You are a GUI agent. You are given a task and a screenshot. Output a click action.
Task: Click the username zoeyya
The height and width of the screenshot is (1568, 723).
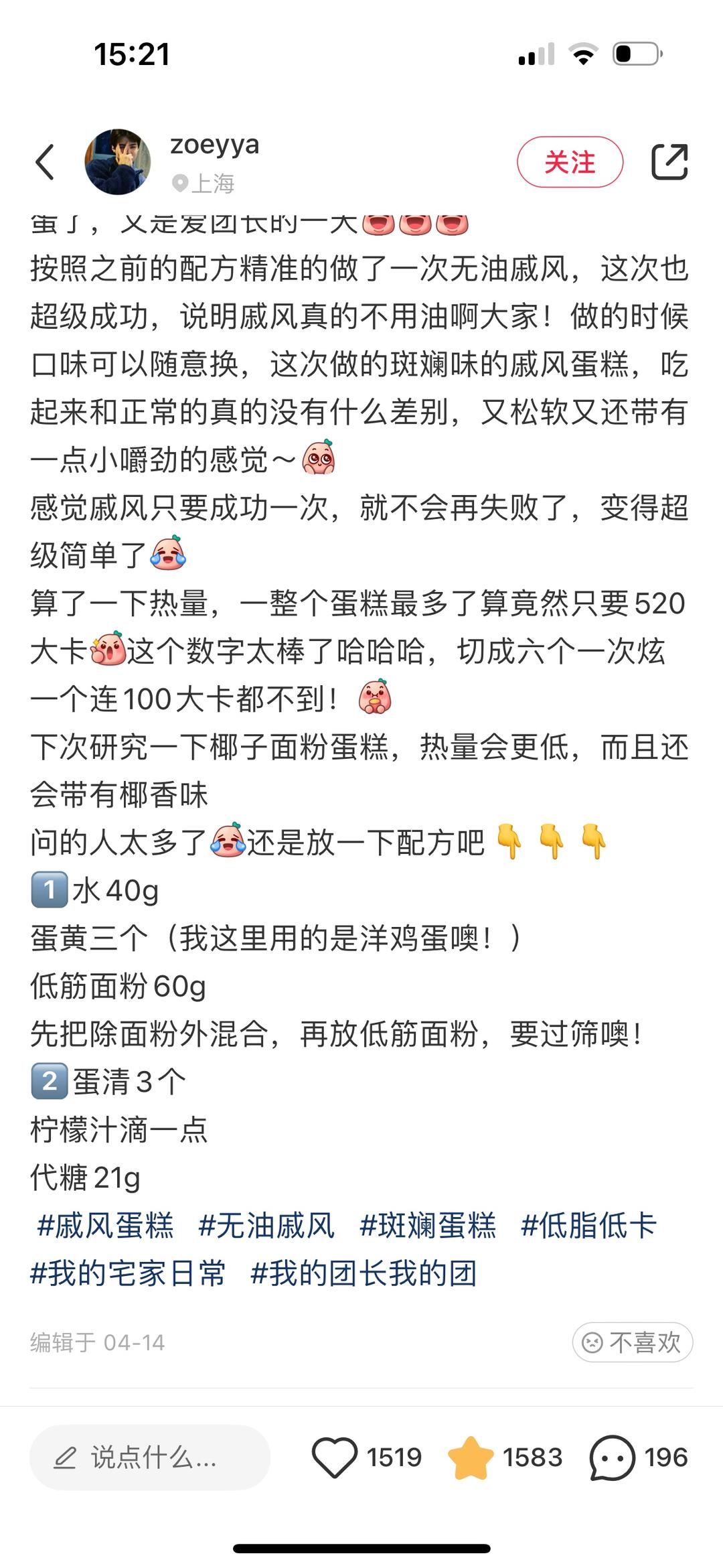point(216,146)
